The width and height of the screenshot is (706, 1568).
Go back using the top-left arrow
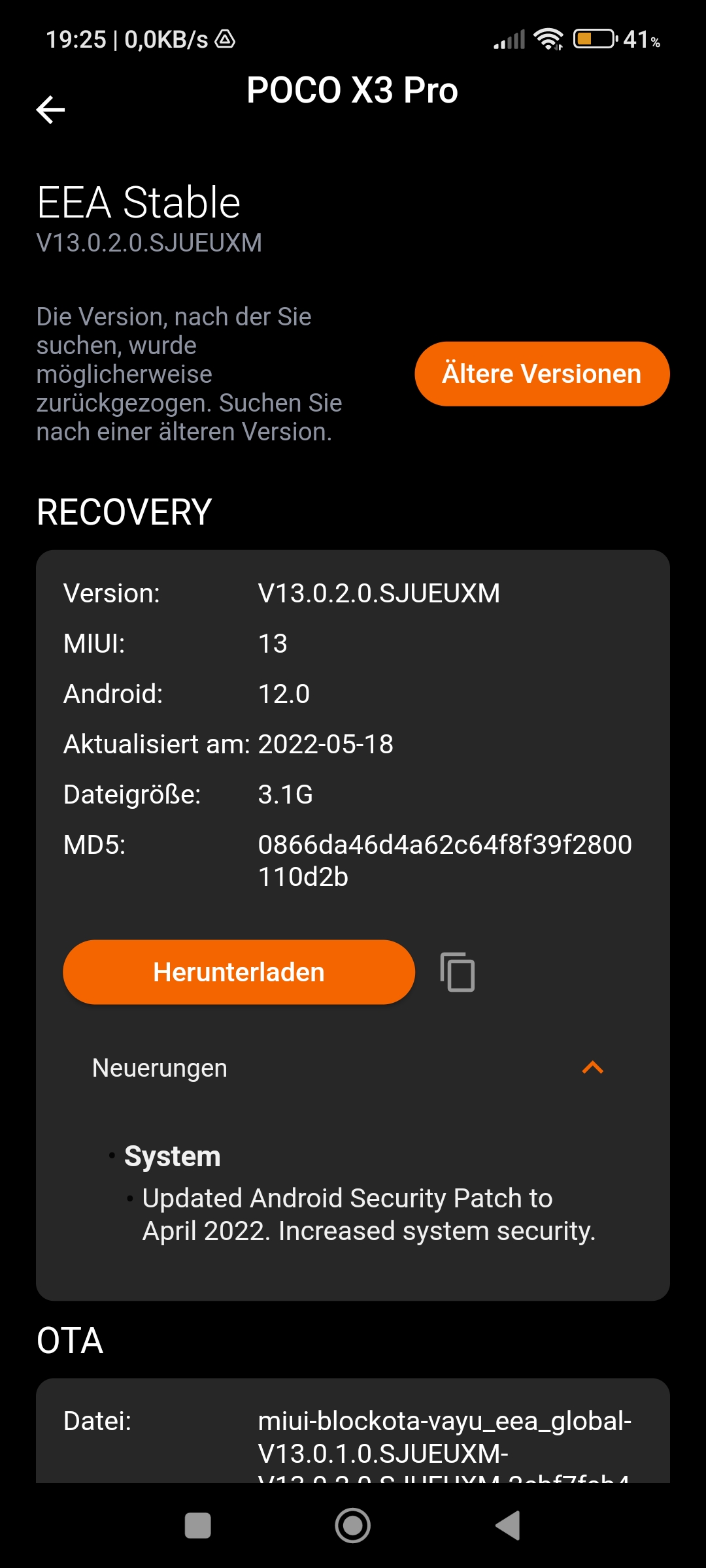point(50,110)
